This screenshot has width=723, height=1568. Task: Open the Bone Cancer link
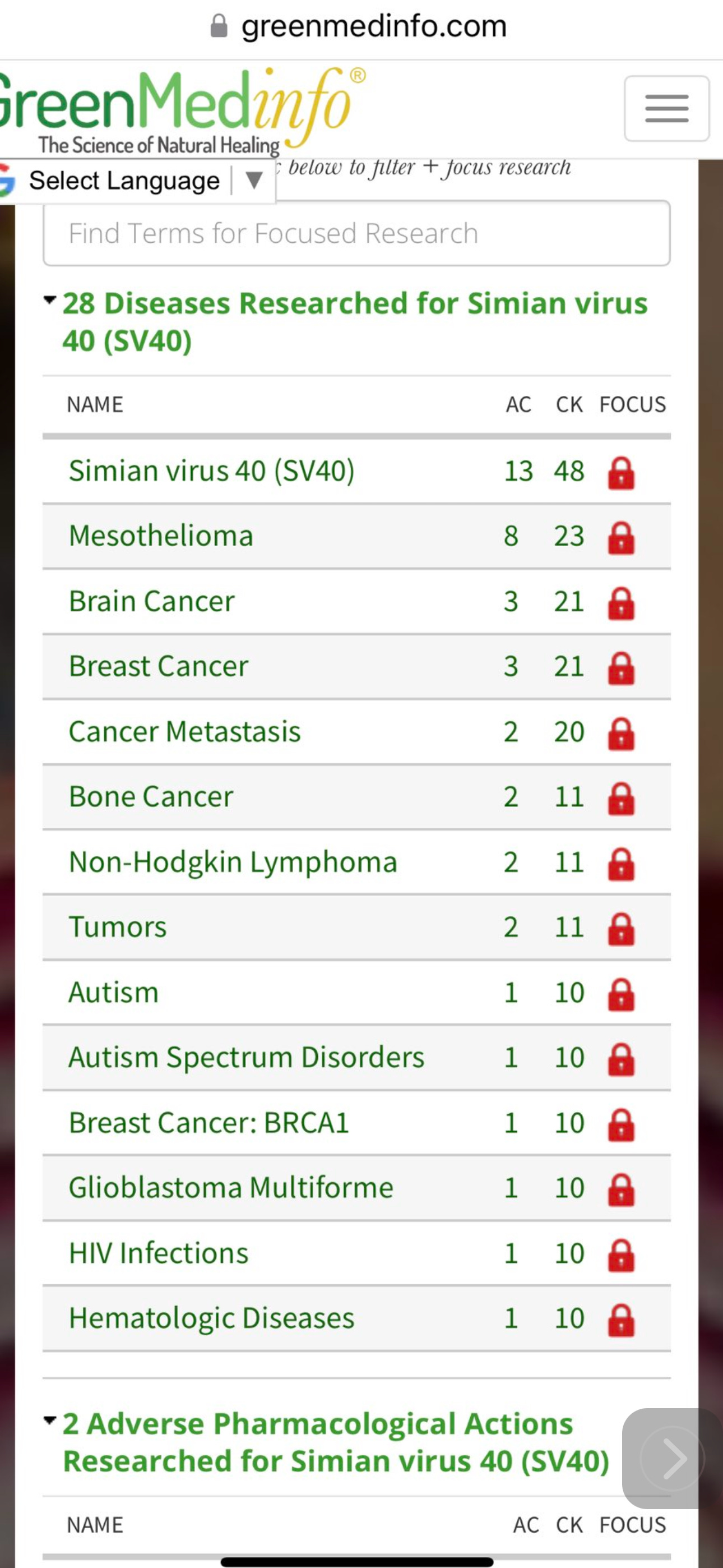151,796
